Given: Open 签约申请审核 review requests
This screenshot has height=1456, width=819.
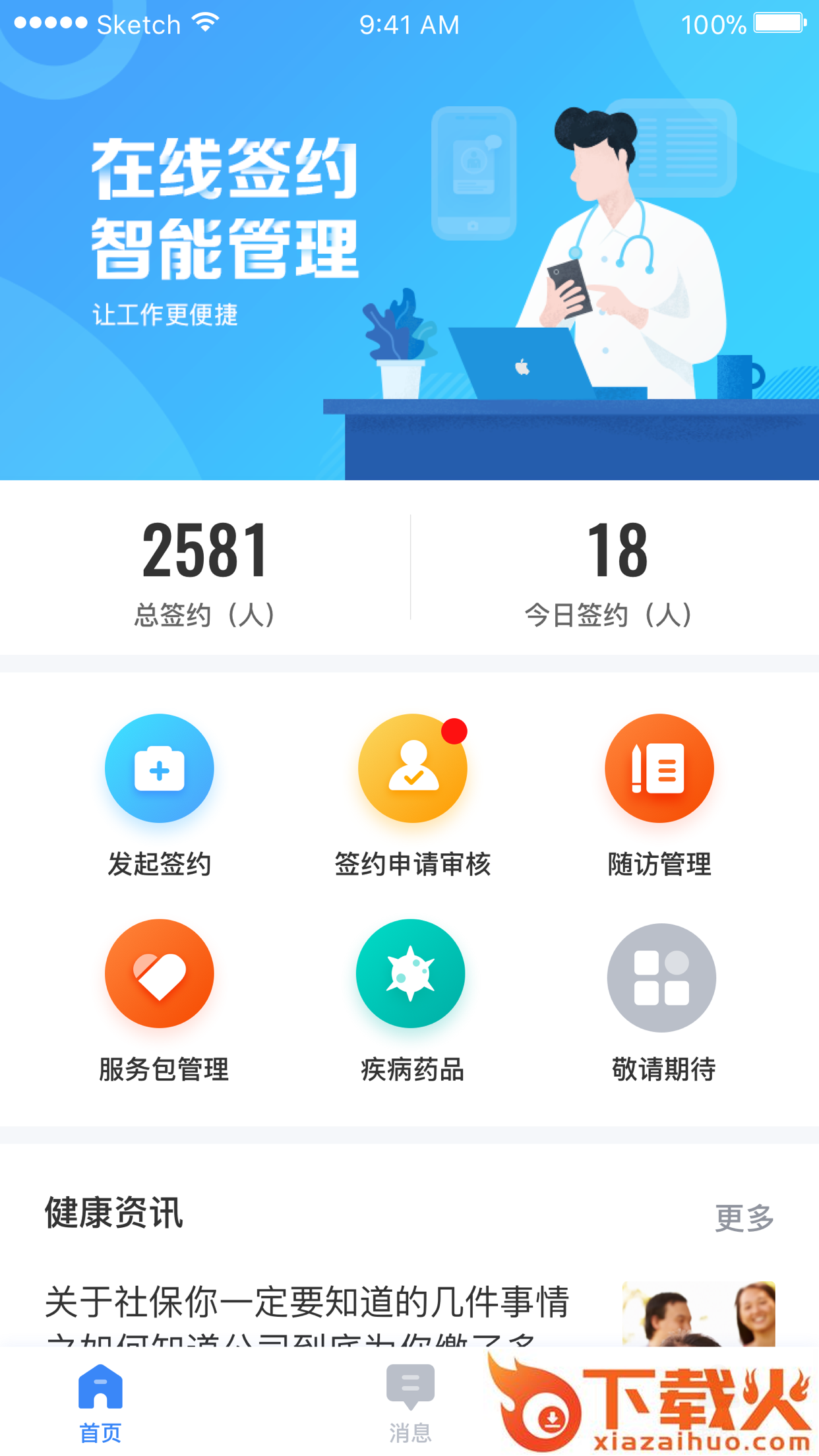Looking at the screenshot, I should pos(412,769).
